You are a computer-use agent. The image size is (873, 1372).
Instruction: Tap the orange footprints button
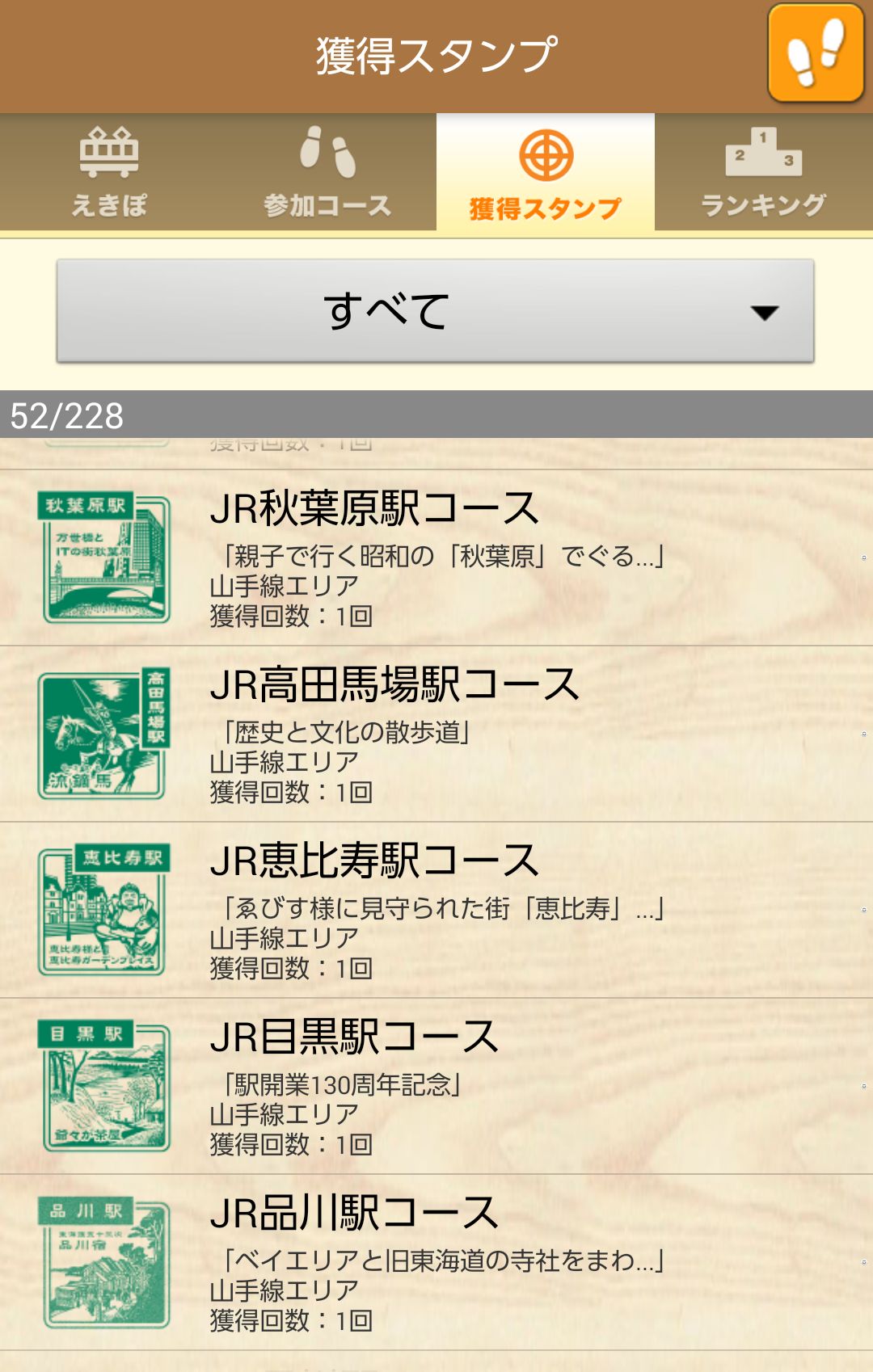816,53
